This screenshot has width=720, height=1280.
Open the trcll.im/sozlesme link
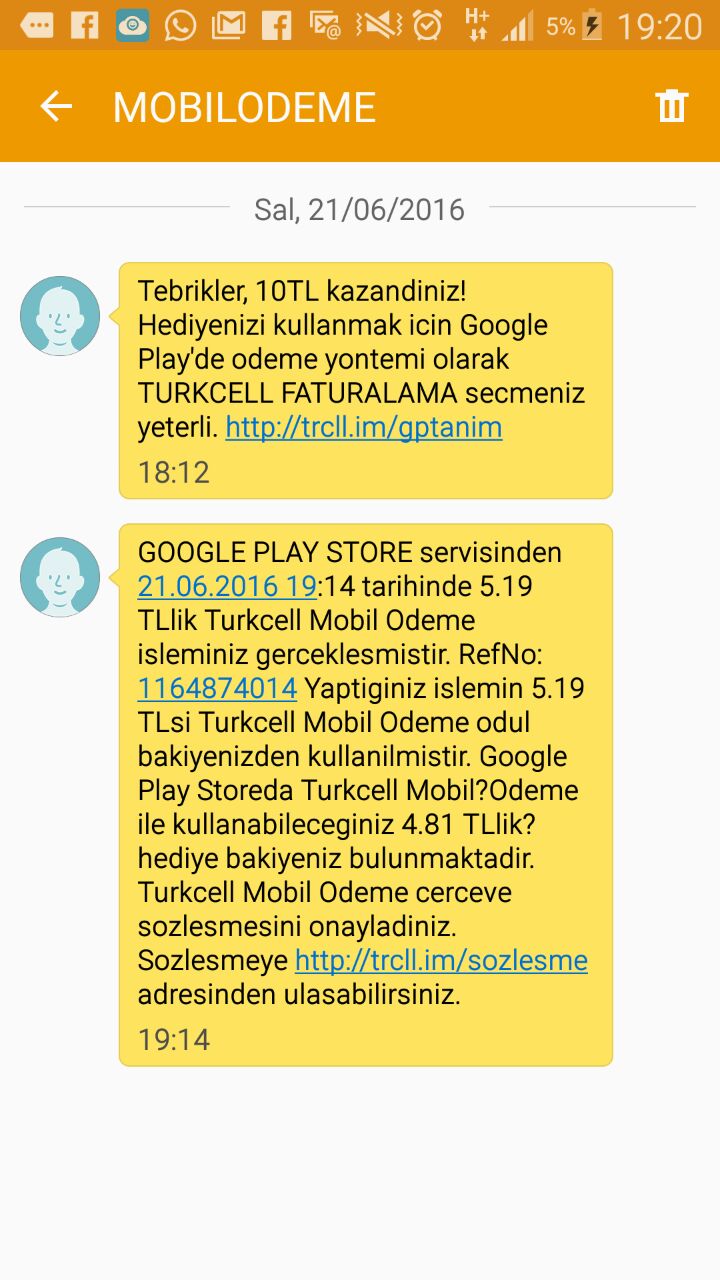[441, 961]
